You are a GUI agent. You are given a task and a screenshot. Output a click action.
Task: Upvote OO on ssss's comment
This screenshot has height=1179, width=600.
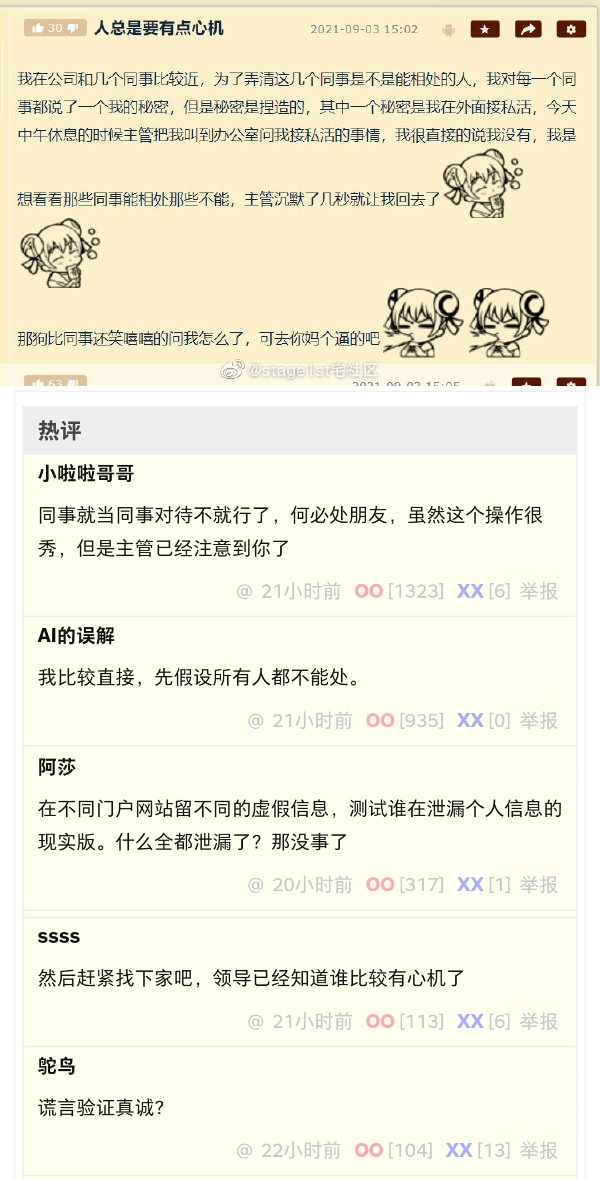tap(380, 1021)
